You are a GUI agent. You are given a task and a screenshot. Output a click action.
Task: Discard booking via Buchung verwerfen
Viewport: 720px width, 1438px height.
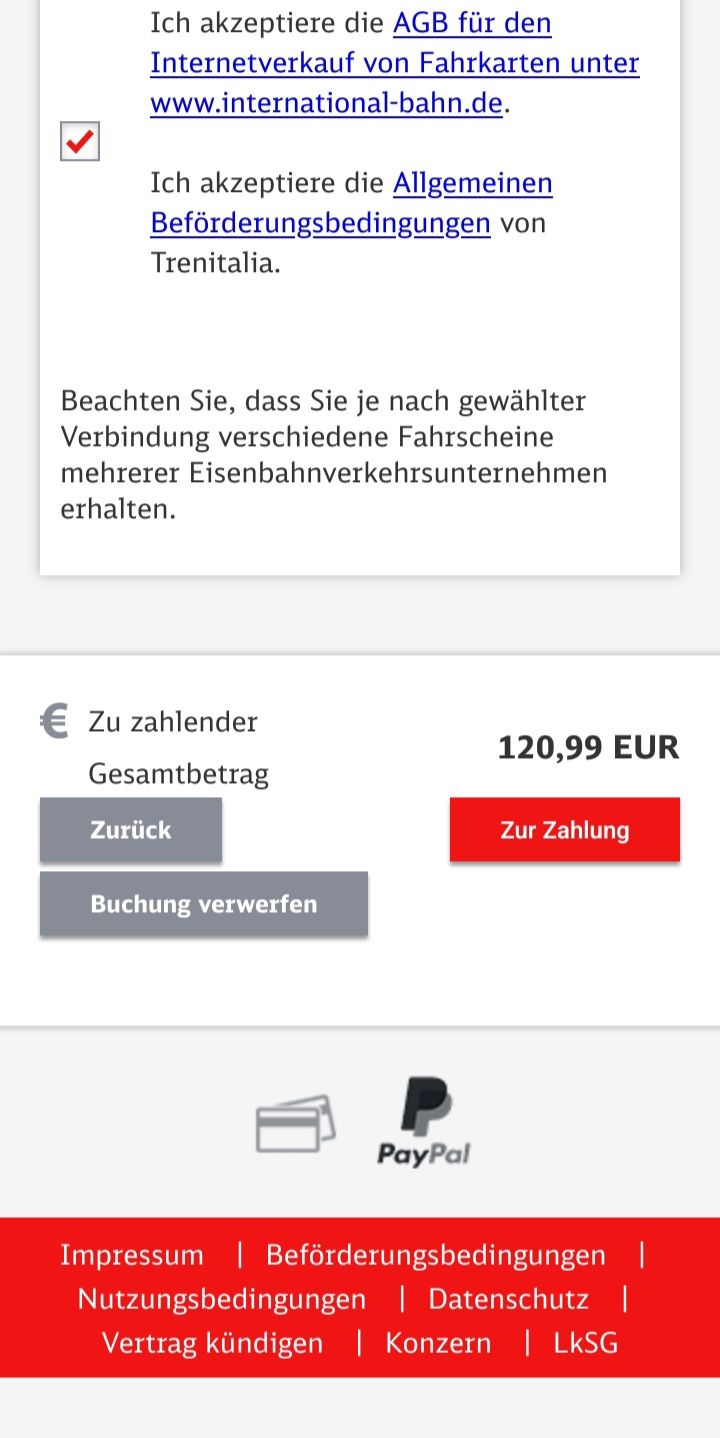204,904
